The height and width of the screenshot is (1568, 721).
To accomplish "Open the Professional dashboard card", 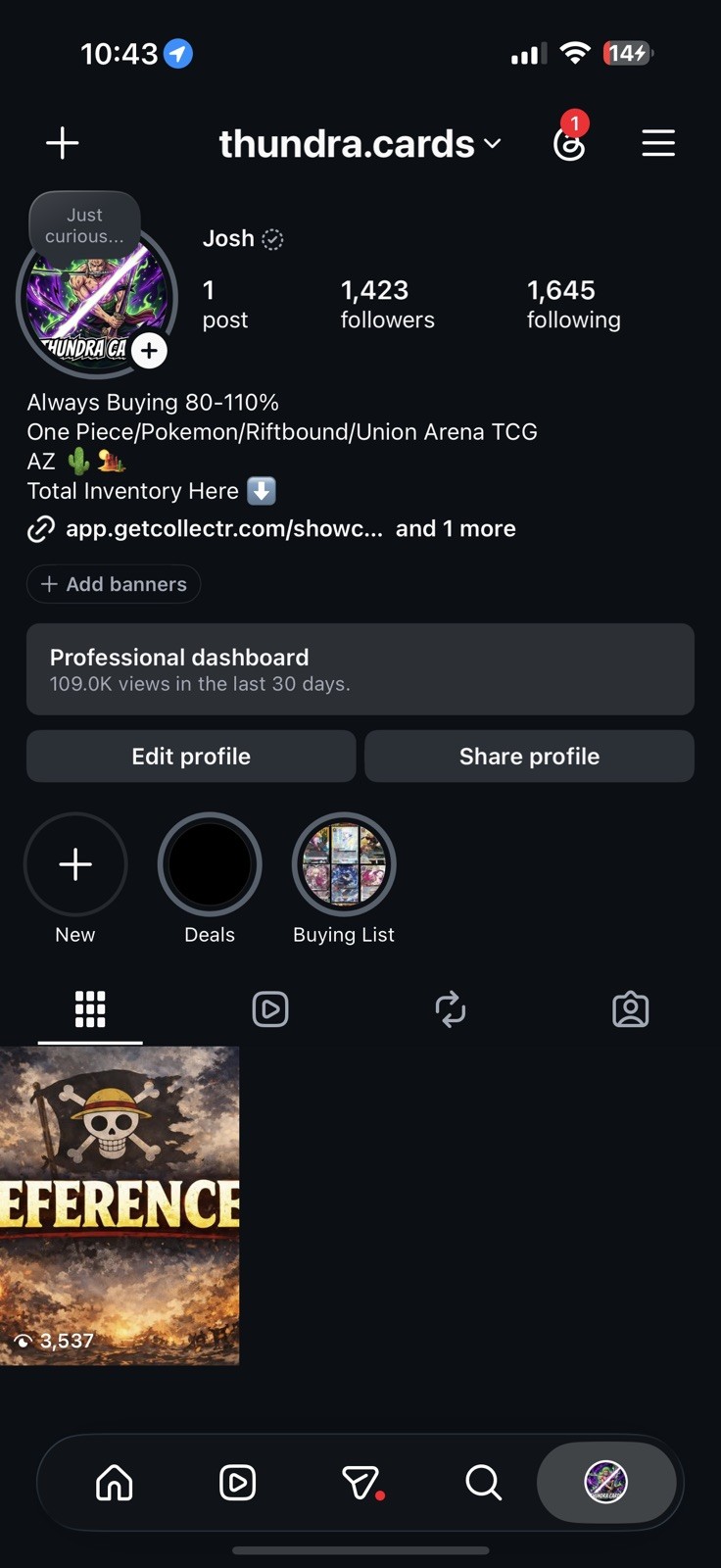I will click(360, 669).
